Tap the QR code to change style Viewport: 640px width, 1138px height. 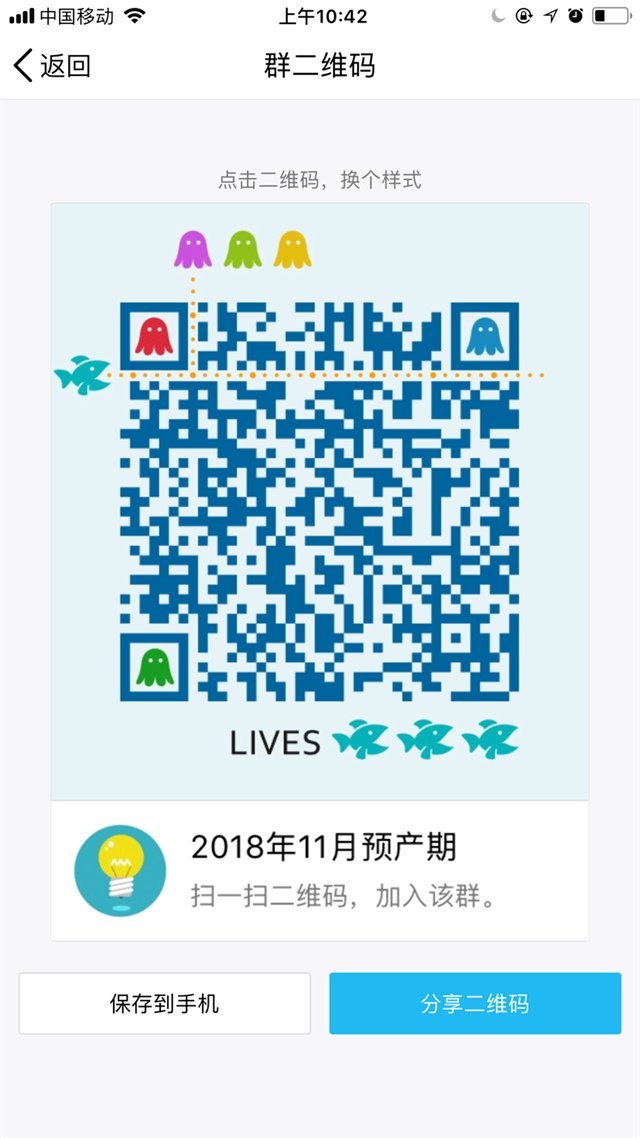[x=320, y=500]
